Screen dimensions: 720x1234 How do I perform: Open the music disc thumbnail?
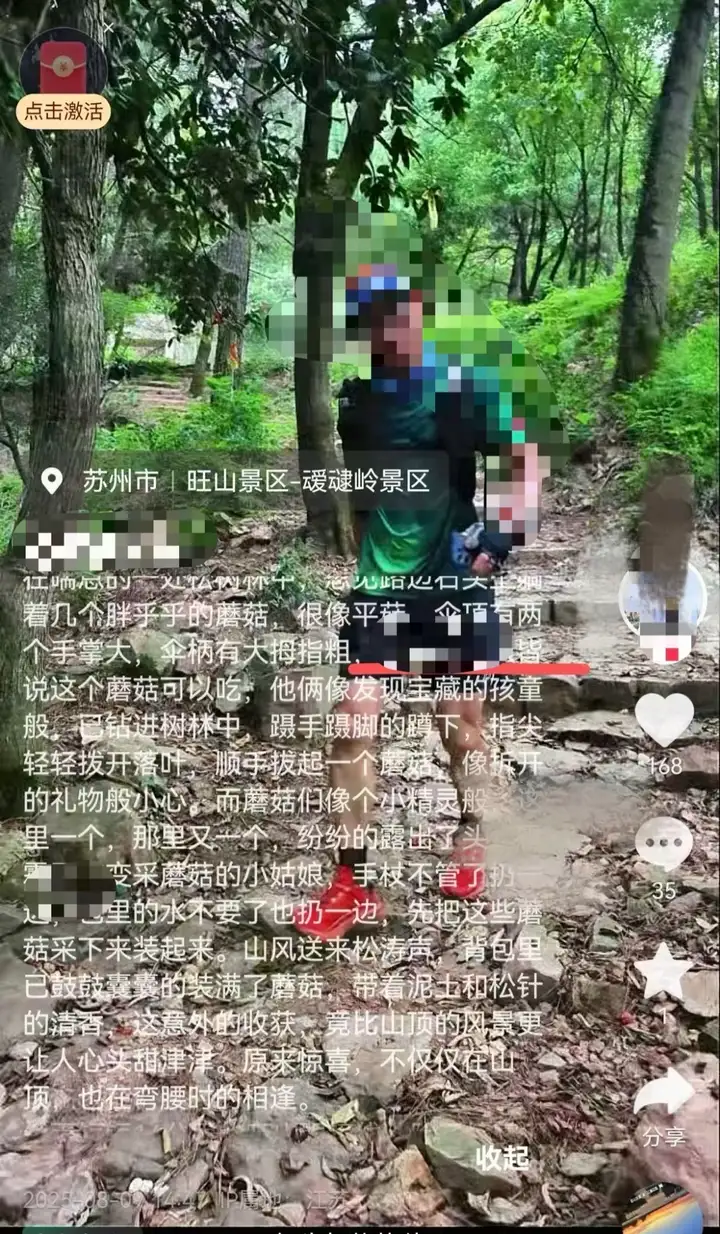click(x=662, y=1212)
